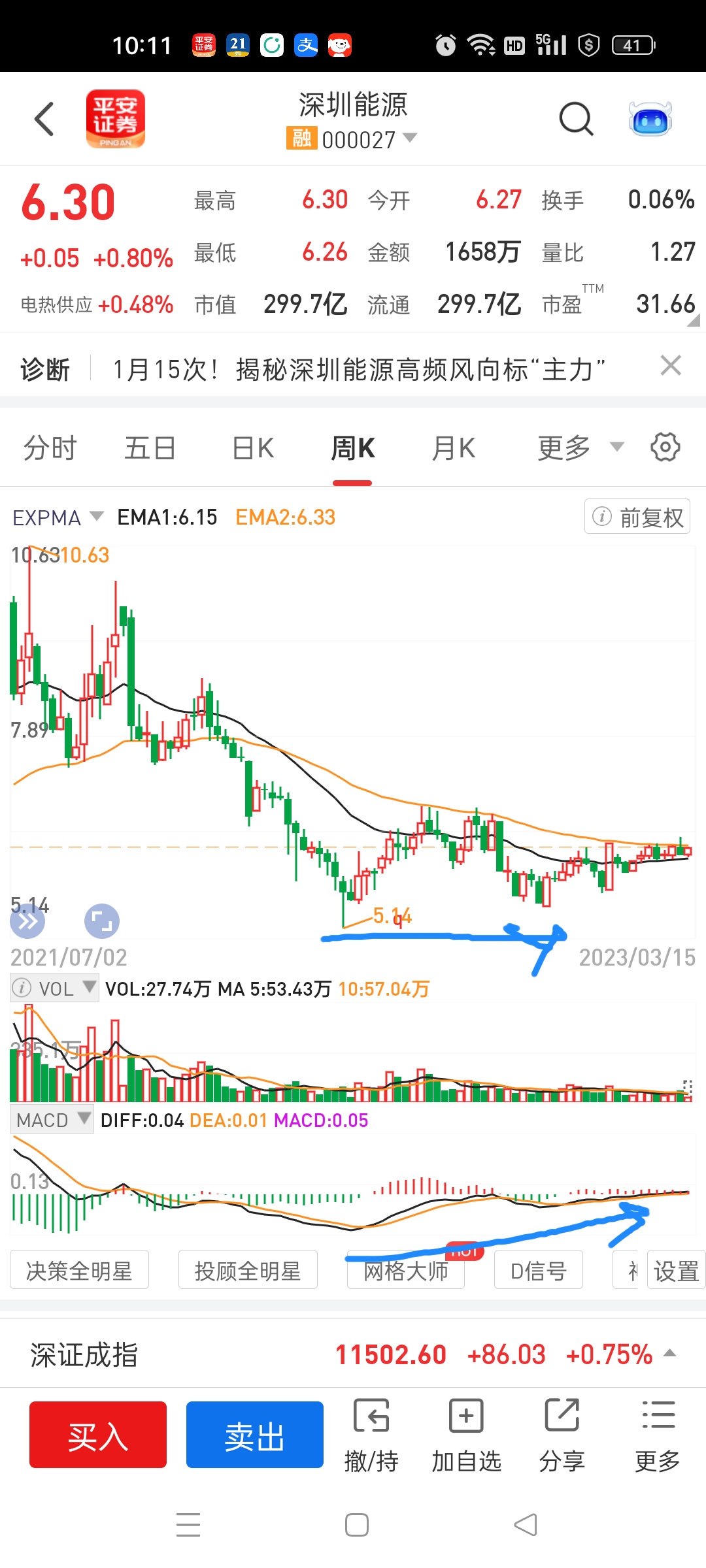The image size is (706, 1568).
Task: Open the robot assistant icon
Action: tap(650, 119)
